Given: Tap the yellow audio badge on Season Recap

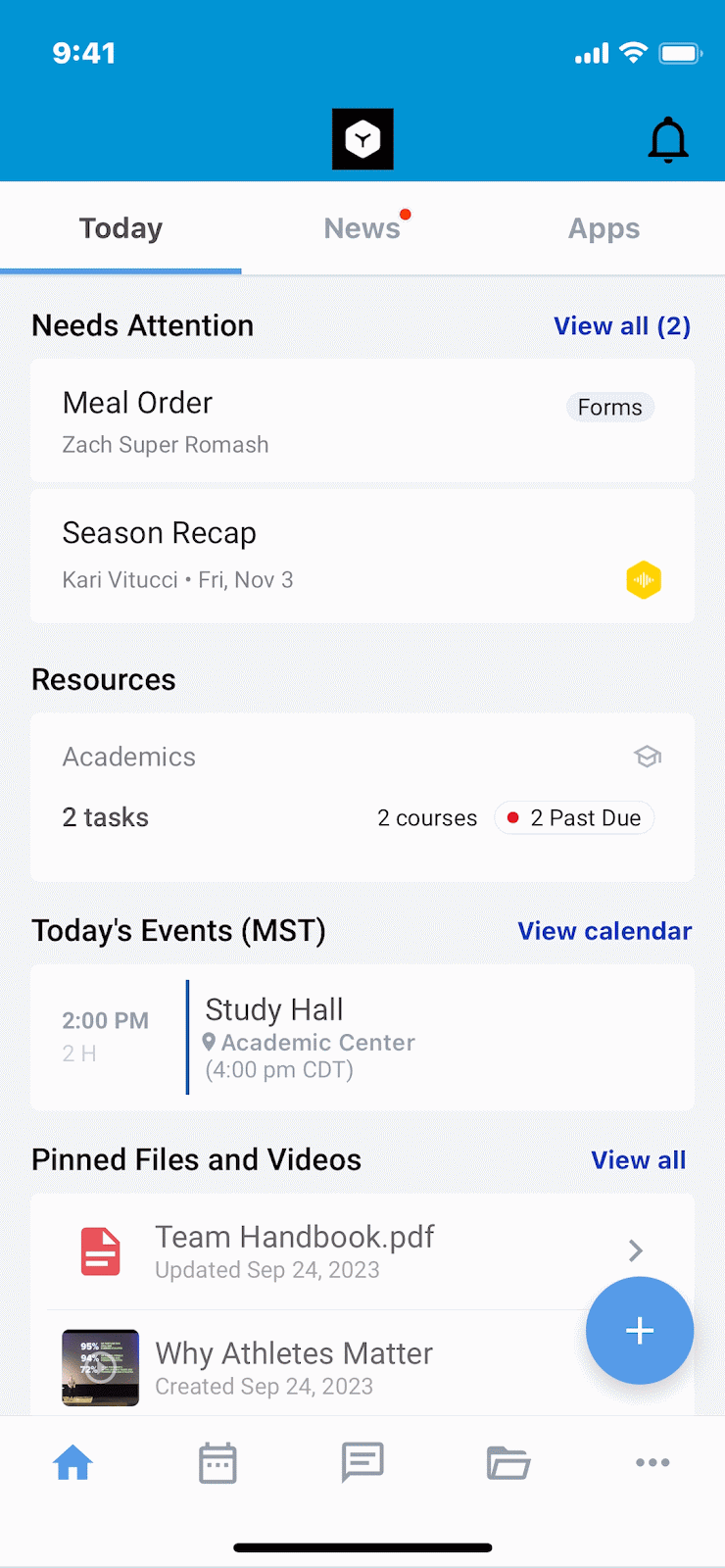Looking at the screenshot, I should (644, 580).
